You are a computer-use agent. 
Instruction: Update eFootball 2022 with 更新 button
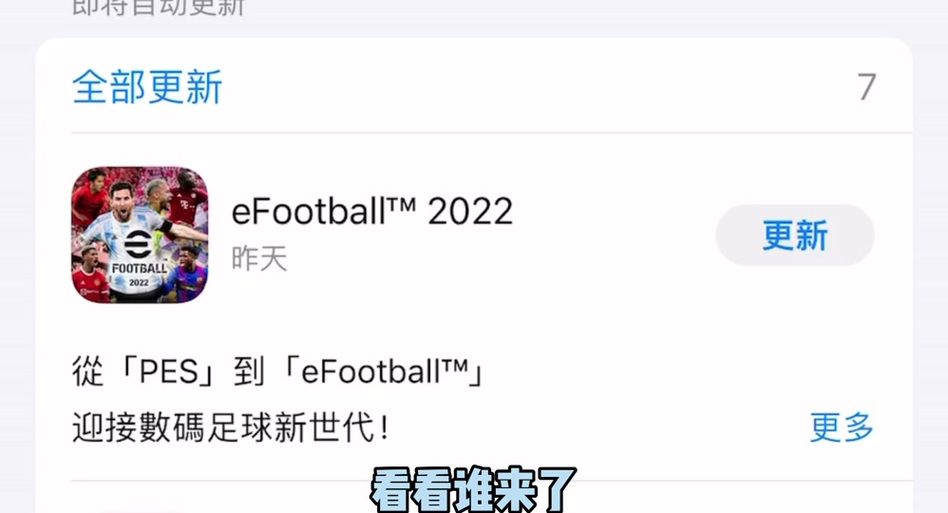(794, 235)
